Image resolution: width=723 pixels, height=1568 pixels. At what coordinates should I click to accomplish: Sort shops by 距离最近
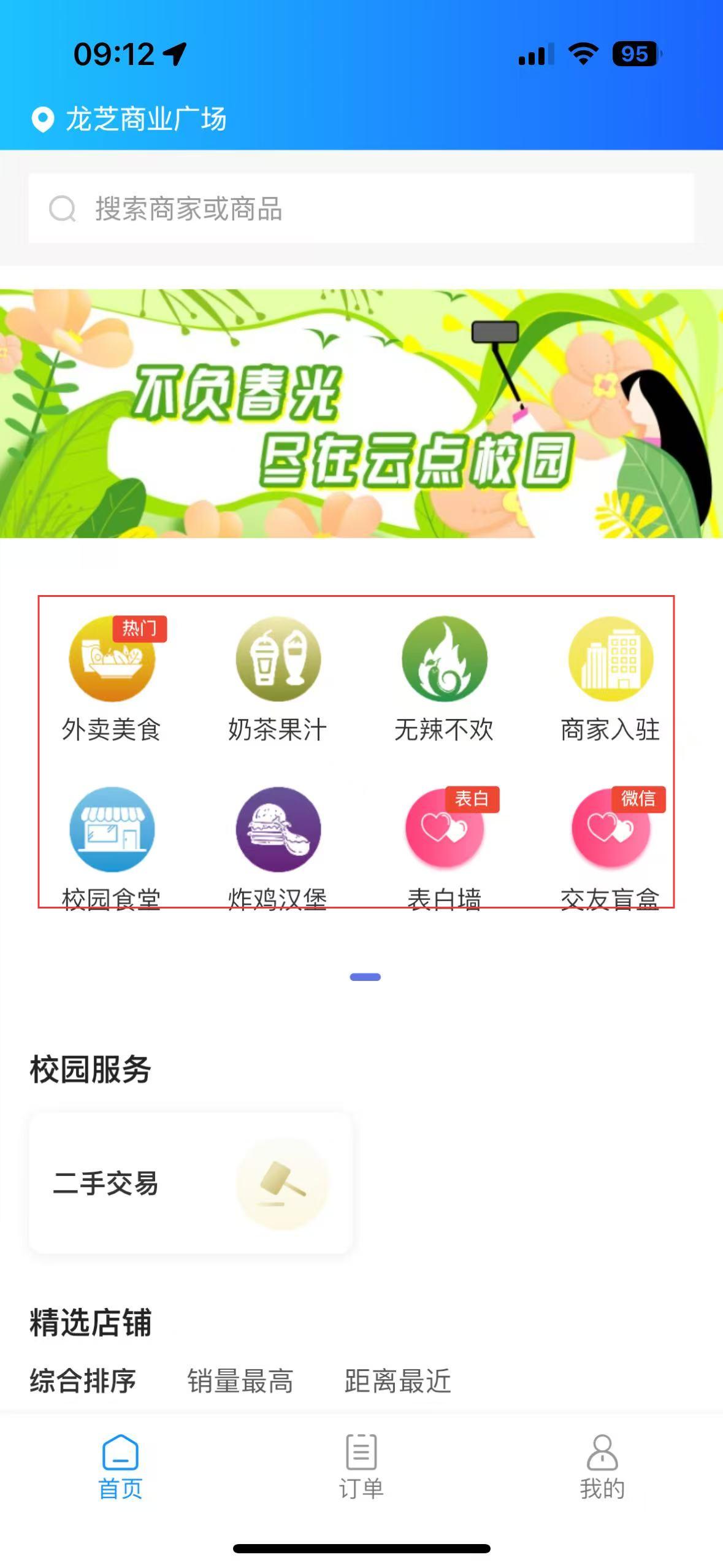(397, 1381)
